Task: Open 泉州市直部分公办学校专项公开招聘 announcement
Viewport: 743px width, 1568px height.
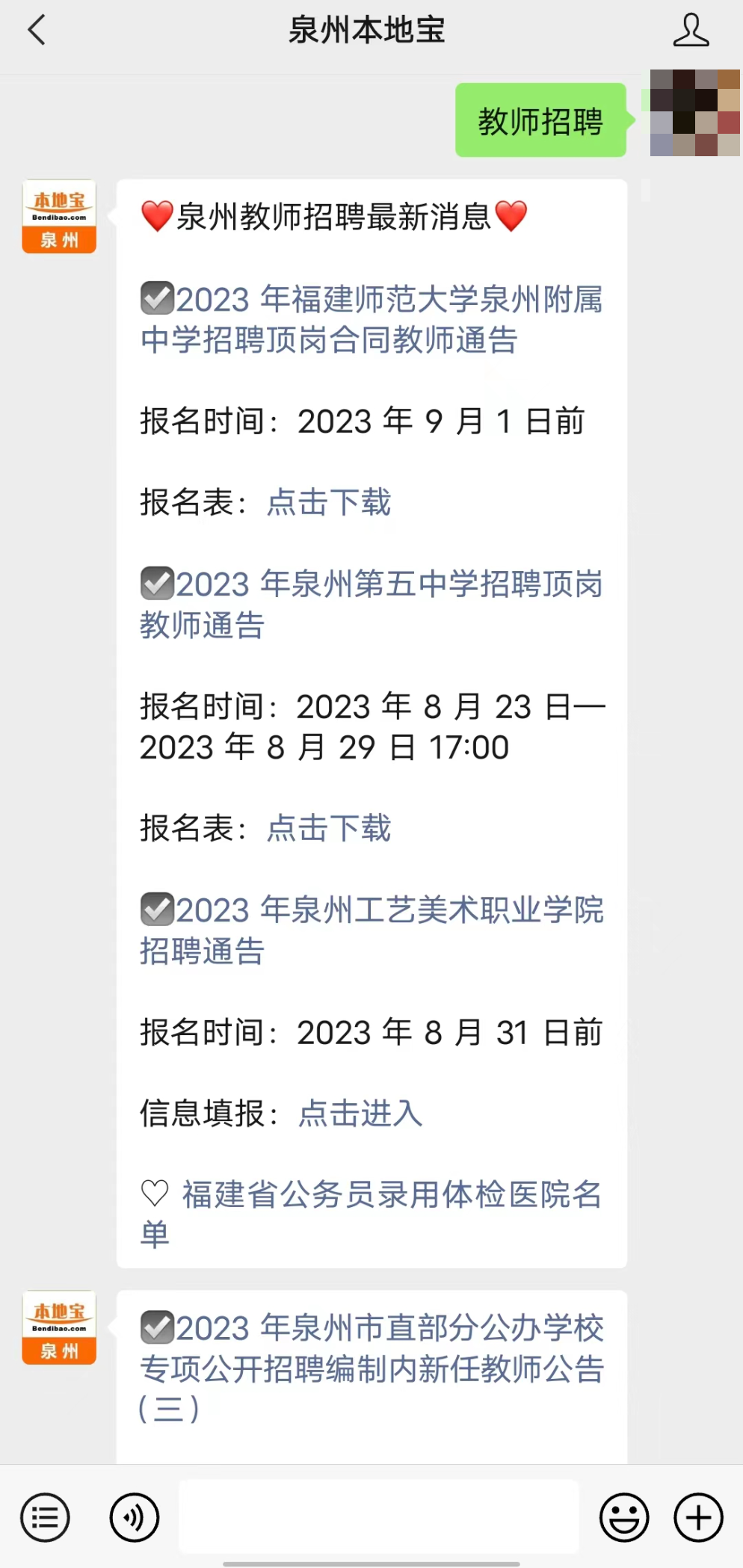Action: tap(371, 1368)
